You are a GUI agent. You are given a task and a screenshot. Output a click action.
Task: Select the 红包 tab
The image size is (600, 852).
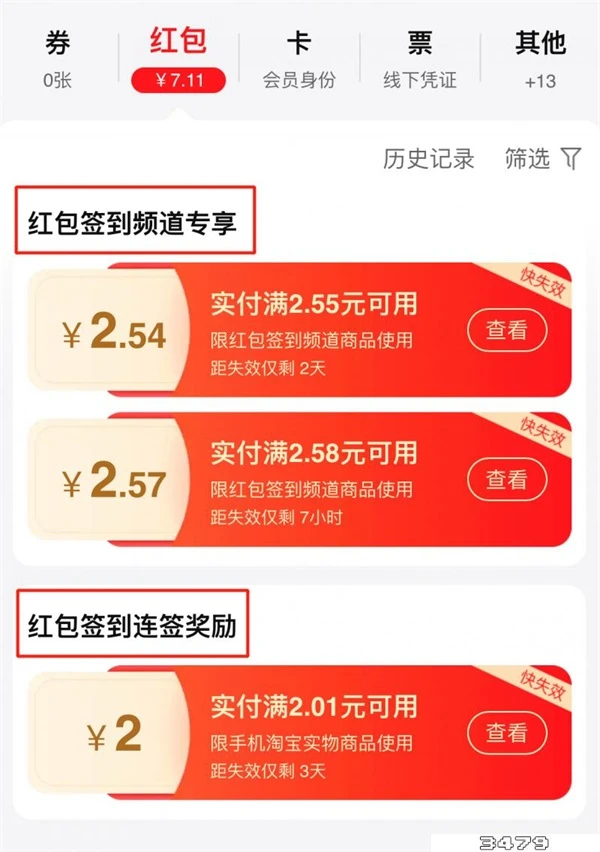[x=178, y=58]
